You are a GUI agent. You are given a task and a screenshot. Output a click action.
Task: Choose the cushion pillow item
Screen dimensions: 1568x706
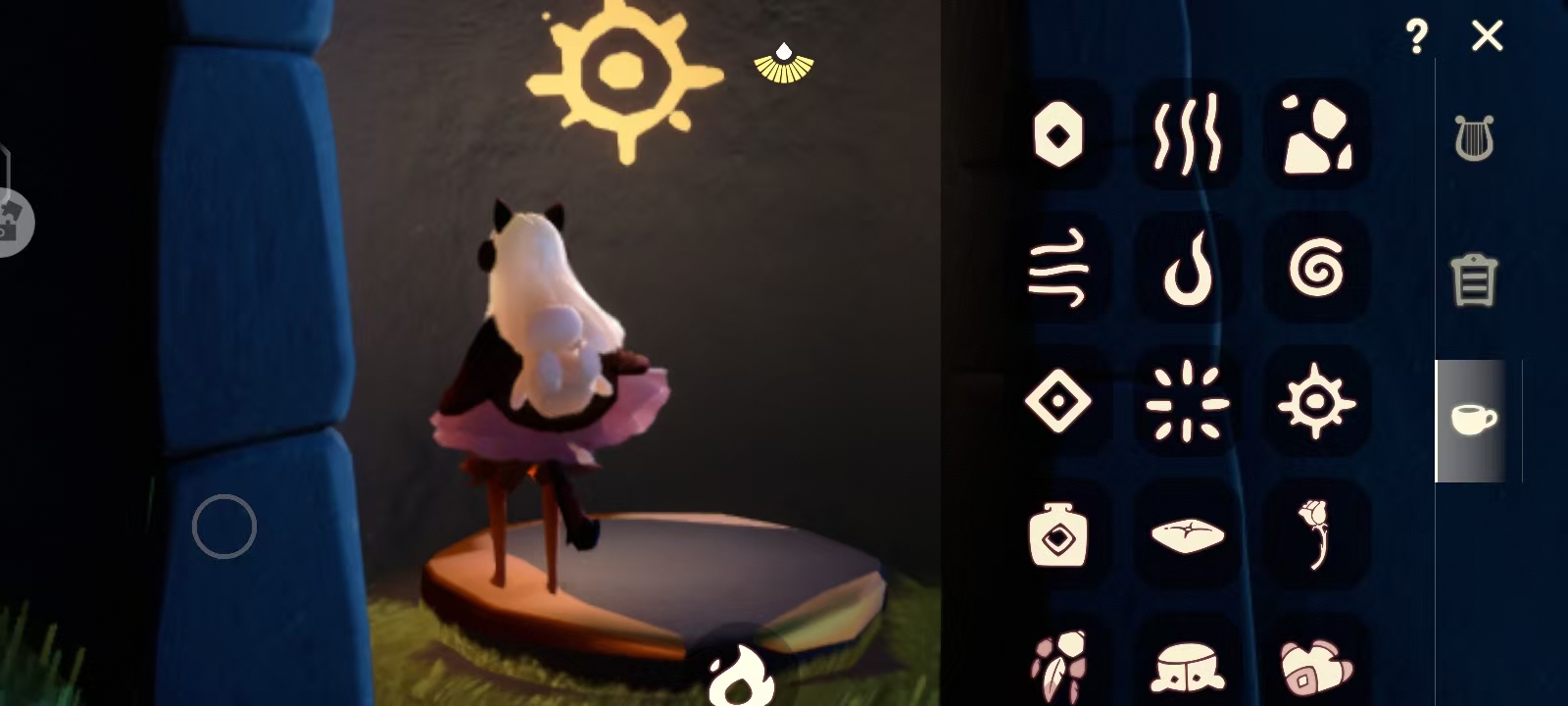coord(1187,534)
